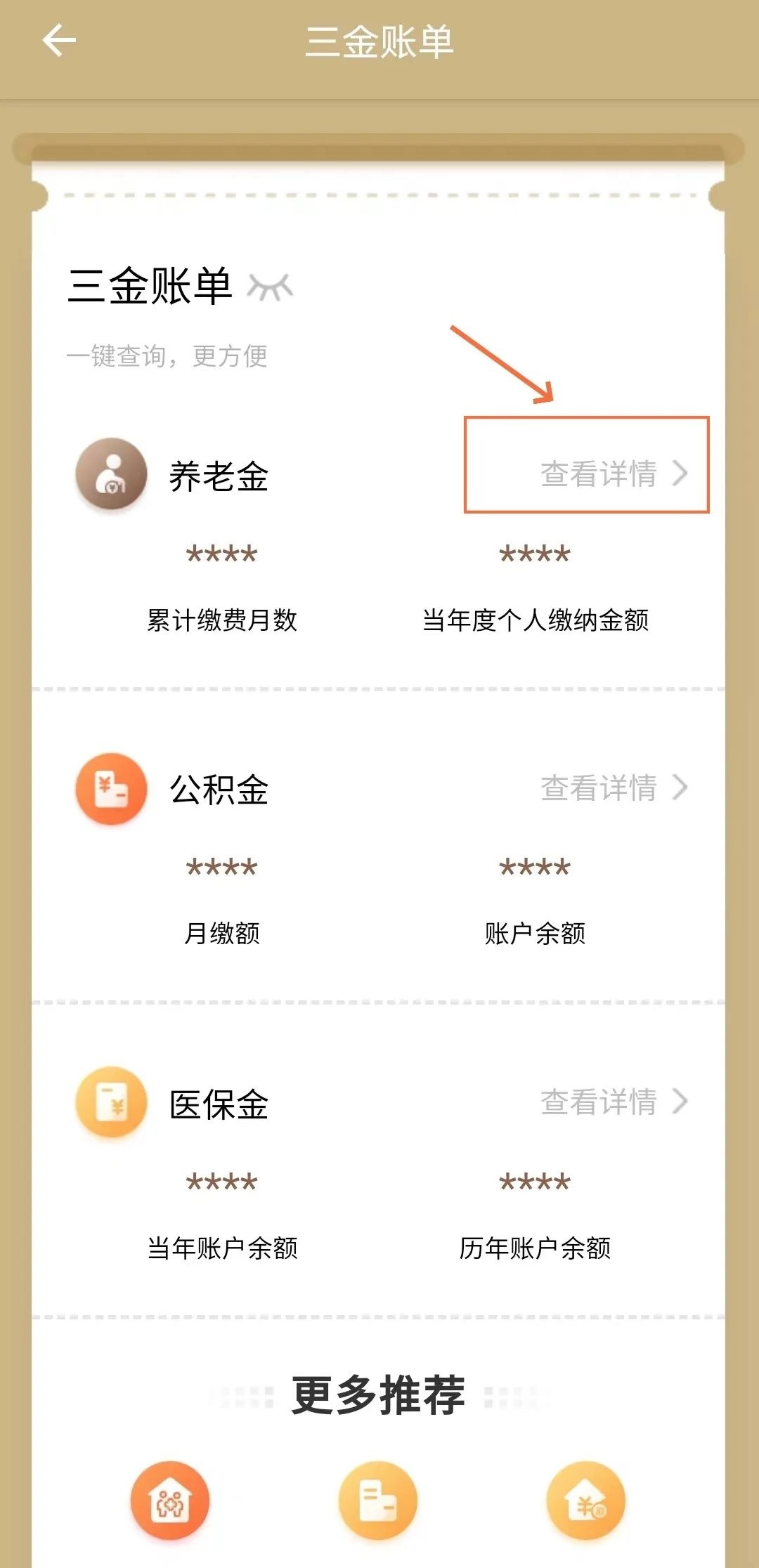Open 查看详情 for 养老金
This screenshot has height=1568, width=759.
(x=613, y=473)
